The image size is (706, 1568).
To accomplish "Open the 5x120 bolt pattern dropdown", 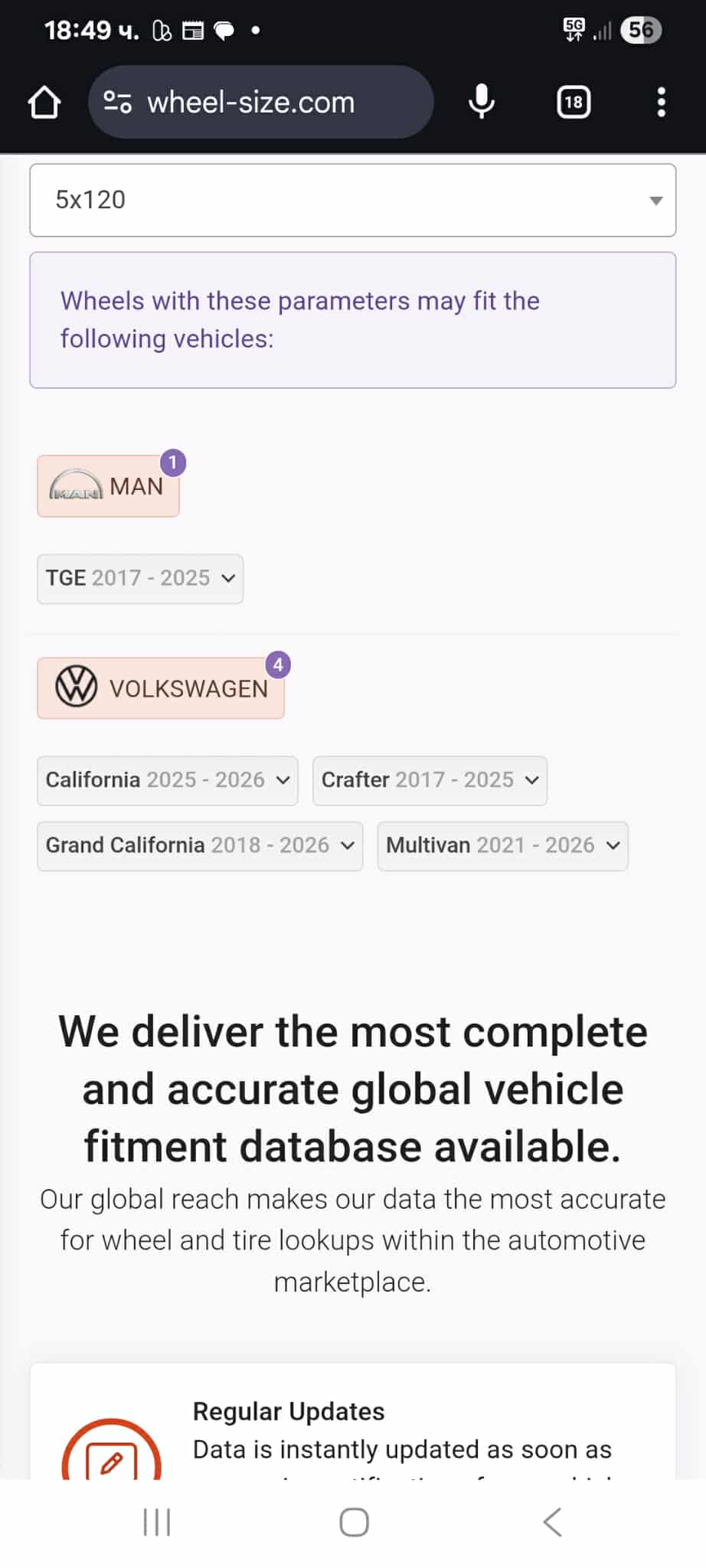I will tap(352, 200).
